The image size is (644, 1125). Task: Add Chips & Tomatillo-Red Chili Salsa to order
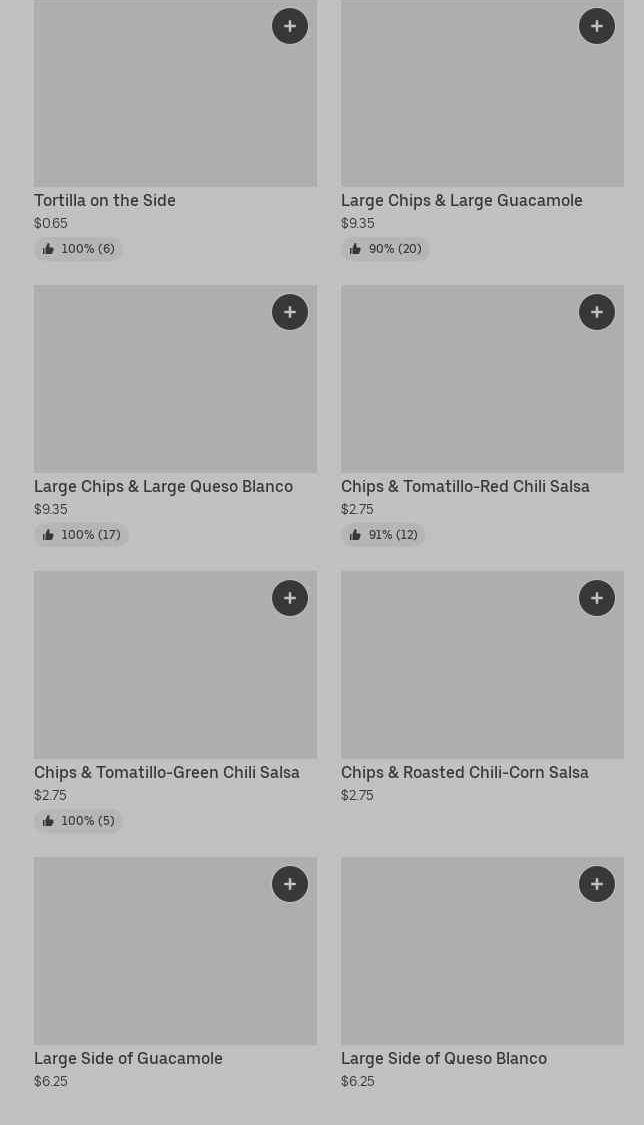pos(597,312)
